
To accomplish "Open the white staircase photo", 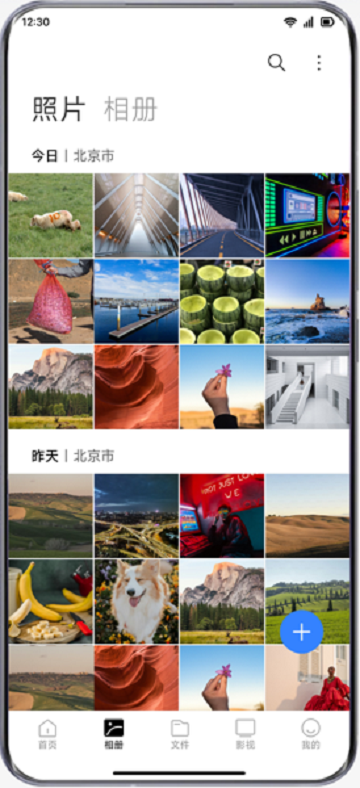I will pyautogui.click(x=307, y=387).
